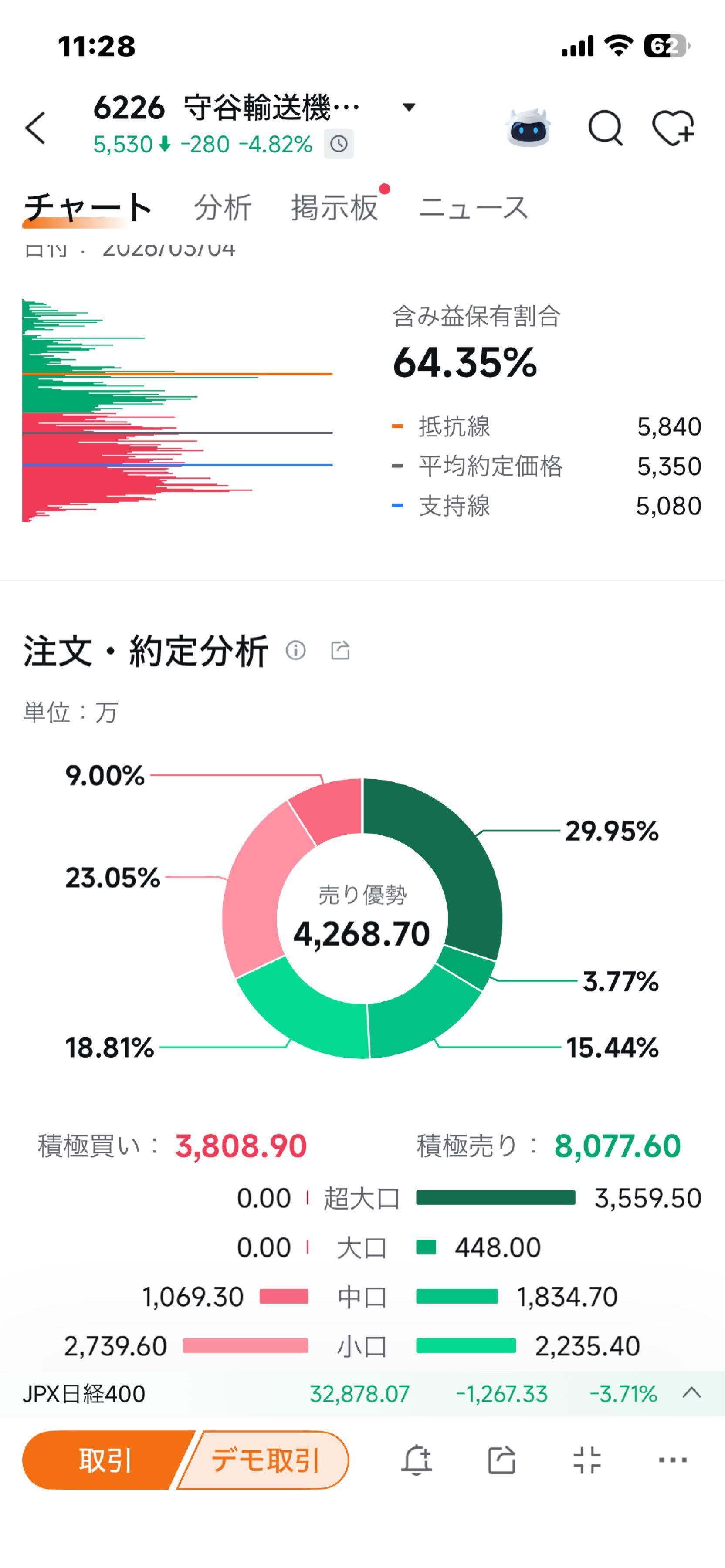Open the AI robot assistant

[528, 128]
